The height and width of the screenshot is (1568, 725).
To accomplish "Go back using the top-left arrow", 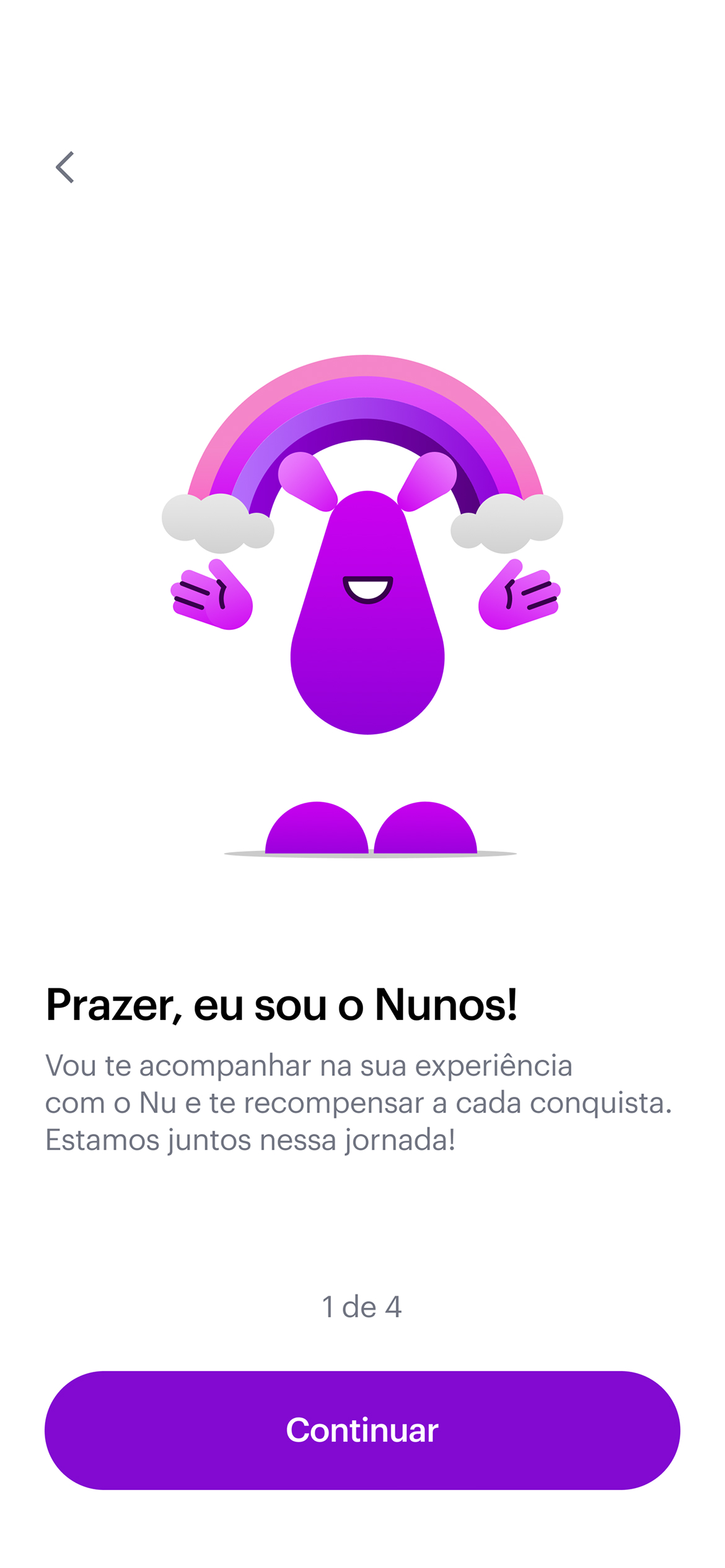I will [65, 167].
